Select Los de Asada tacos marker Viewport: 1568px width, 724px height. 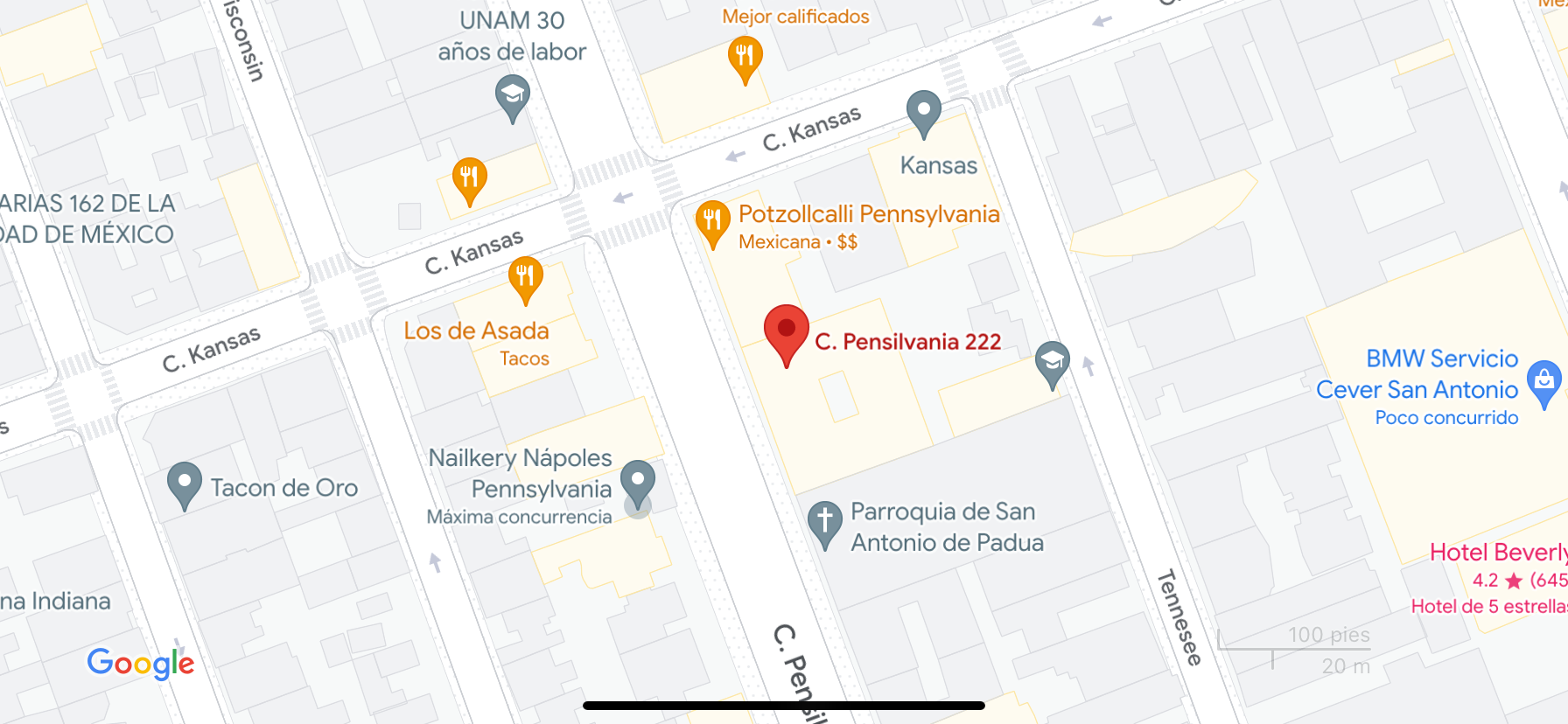pyautogui.click(x=525, y=281)
